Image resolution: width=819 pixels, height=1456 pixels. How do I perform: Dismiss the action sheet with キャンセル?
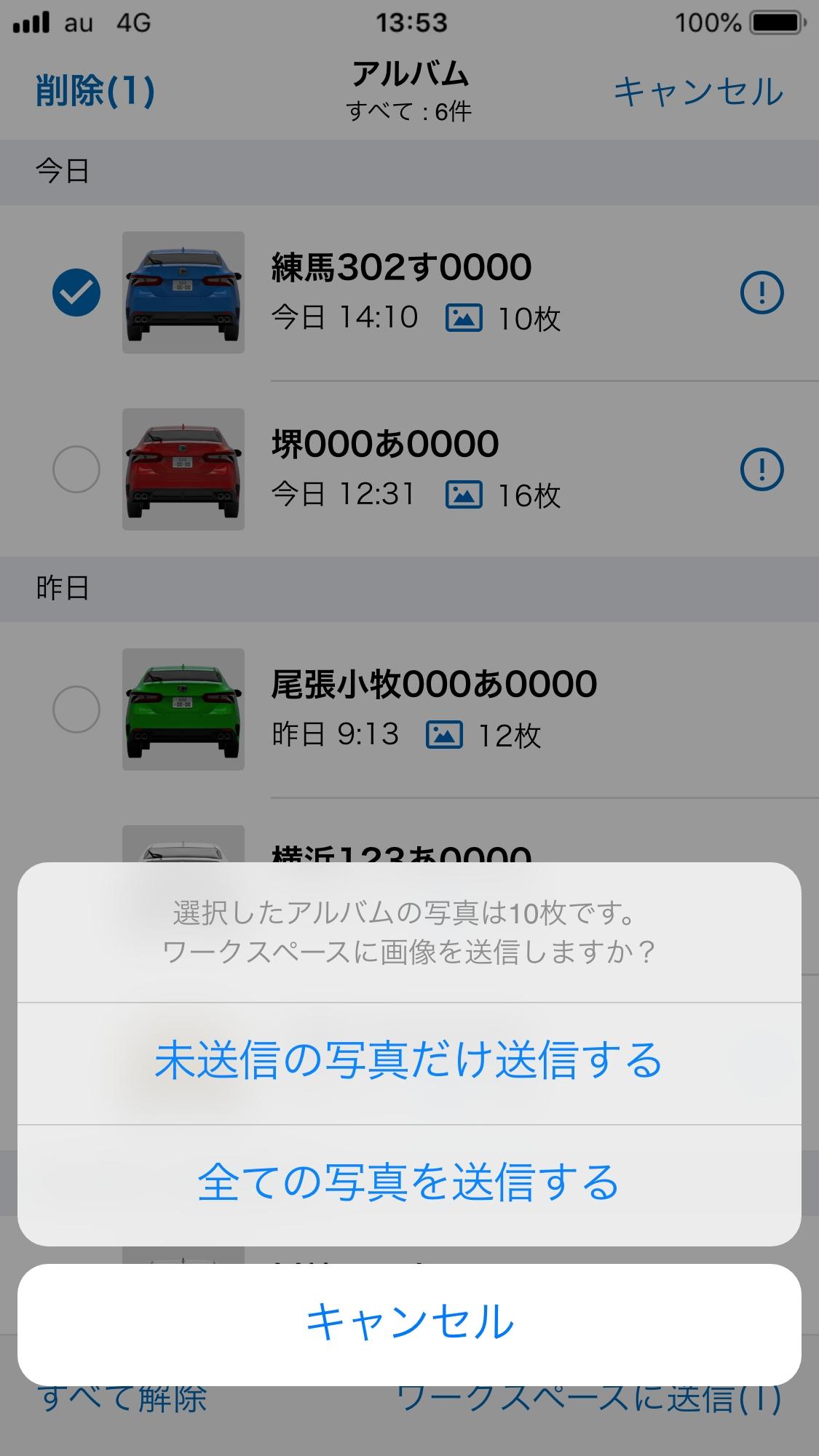pyautogui.click(x=409, y=1324)
